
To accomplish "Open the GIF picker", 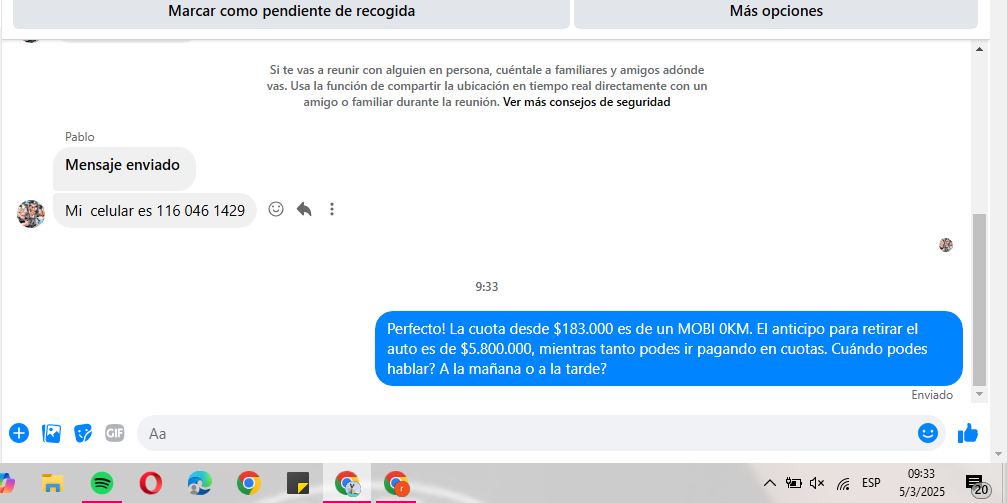I will coord(115,433).
